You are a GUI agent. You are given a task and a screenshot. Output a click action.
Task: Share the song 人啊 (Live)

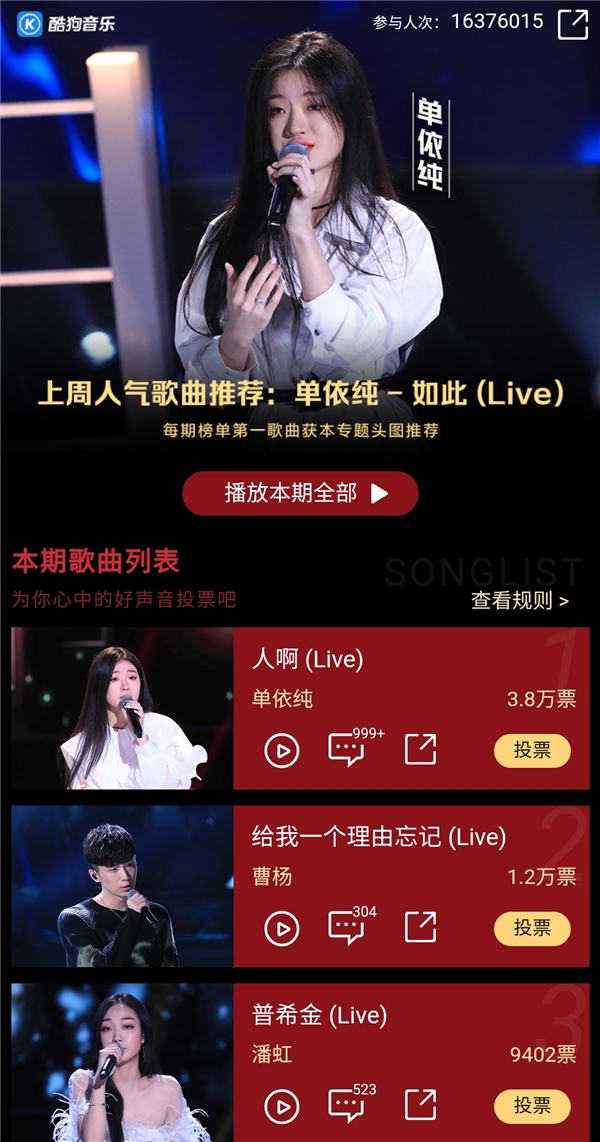coord(420,750)
